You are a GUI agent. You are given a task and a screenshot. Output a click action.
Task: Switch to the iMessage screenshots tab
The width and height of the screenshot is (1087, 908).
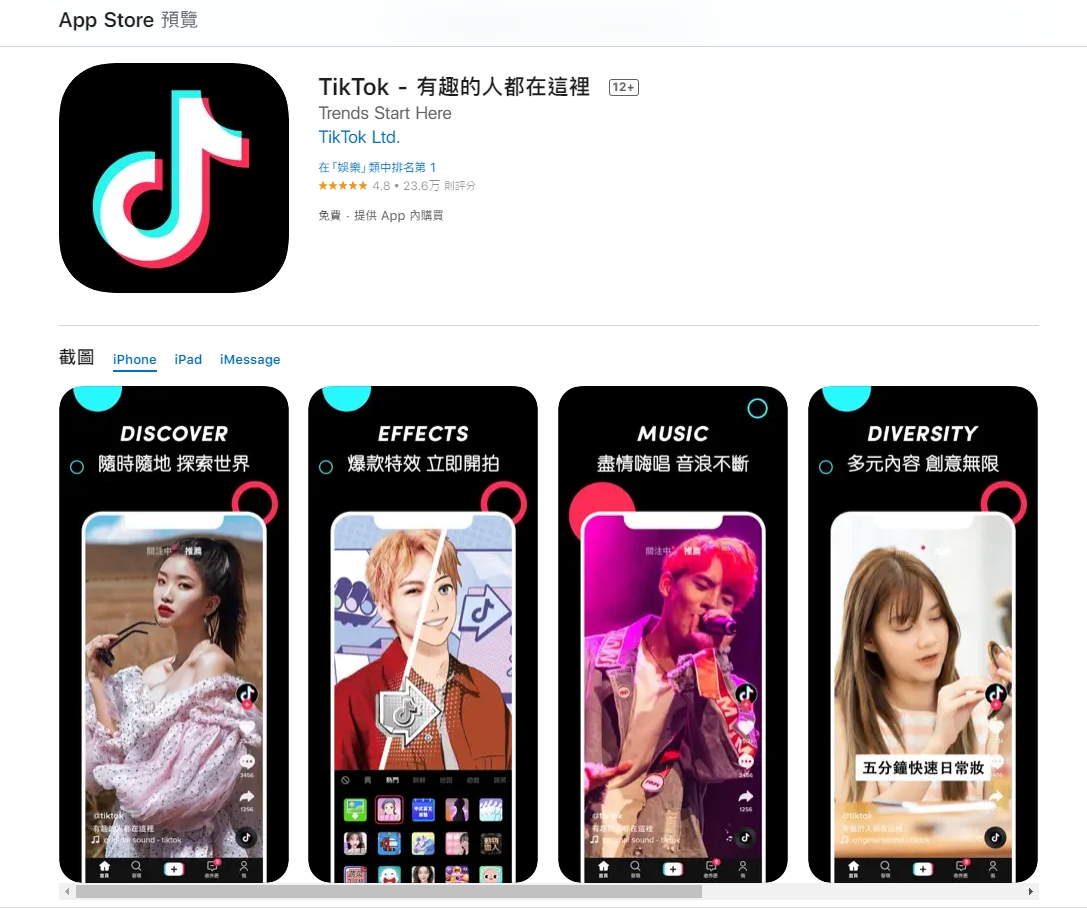tap(250, 360)
